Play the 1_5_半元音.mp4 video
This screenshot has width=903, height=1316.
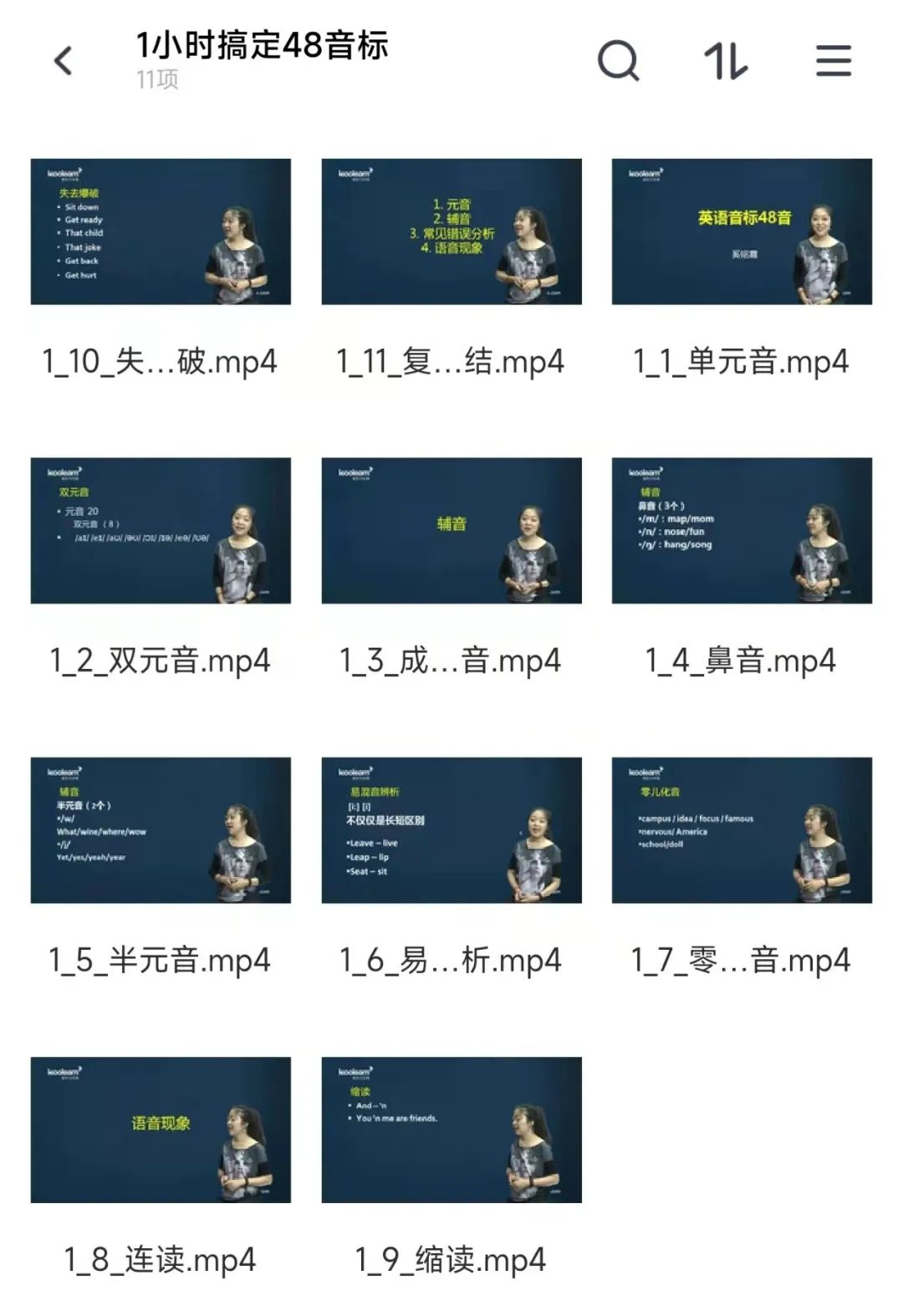coord(161,830)
